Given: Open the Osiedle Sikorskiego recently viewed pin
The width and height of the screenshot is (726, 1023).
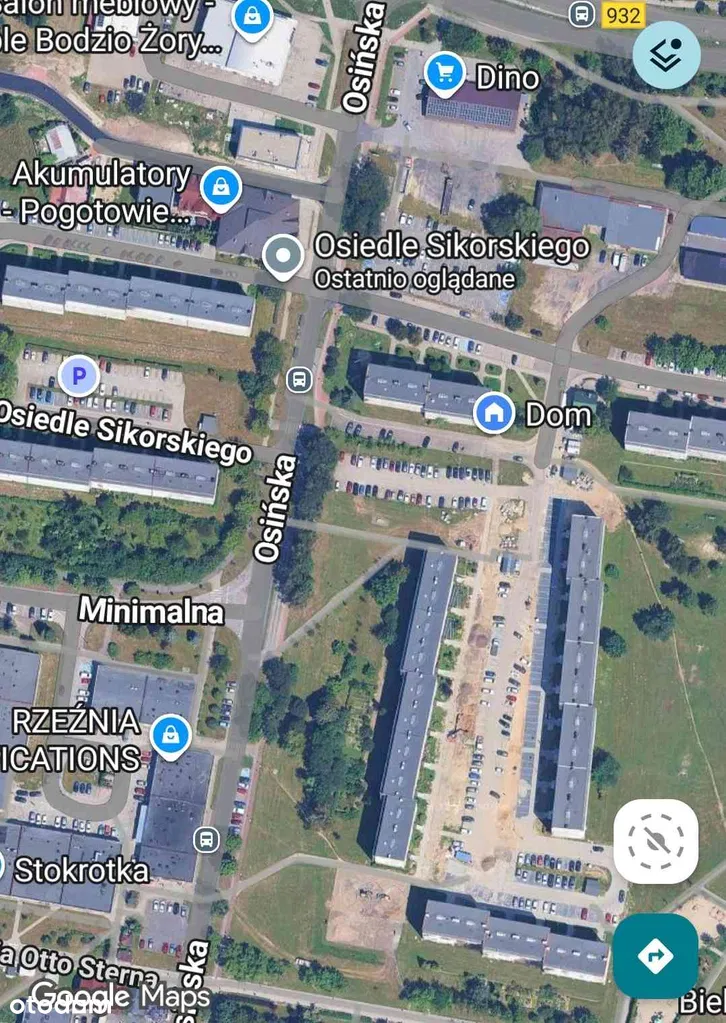Looking at the screenshot, I should (283, 257).
